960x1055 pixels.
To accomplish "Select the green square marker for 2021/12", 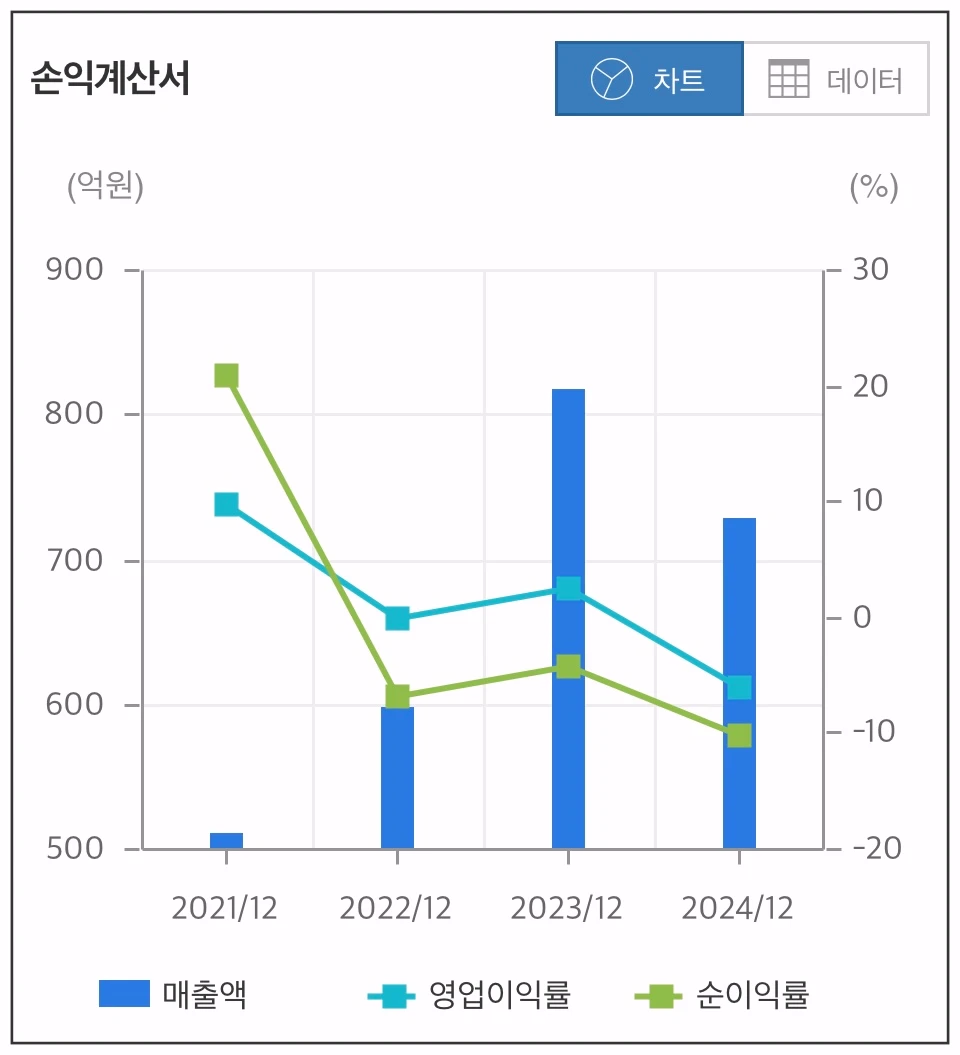I will click(x=225, y=374).
